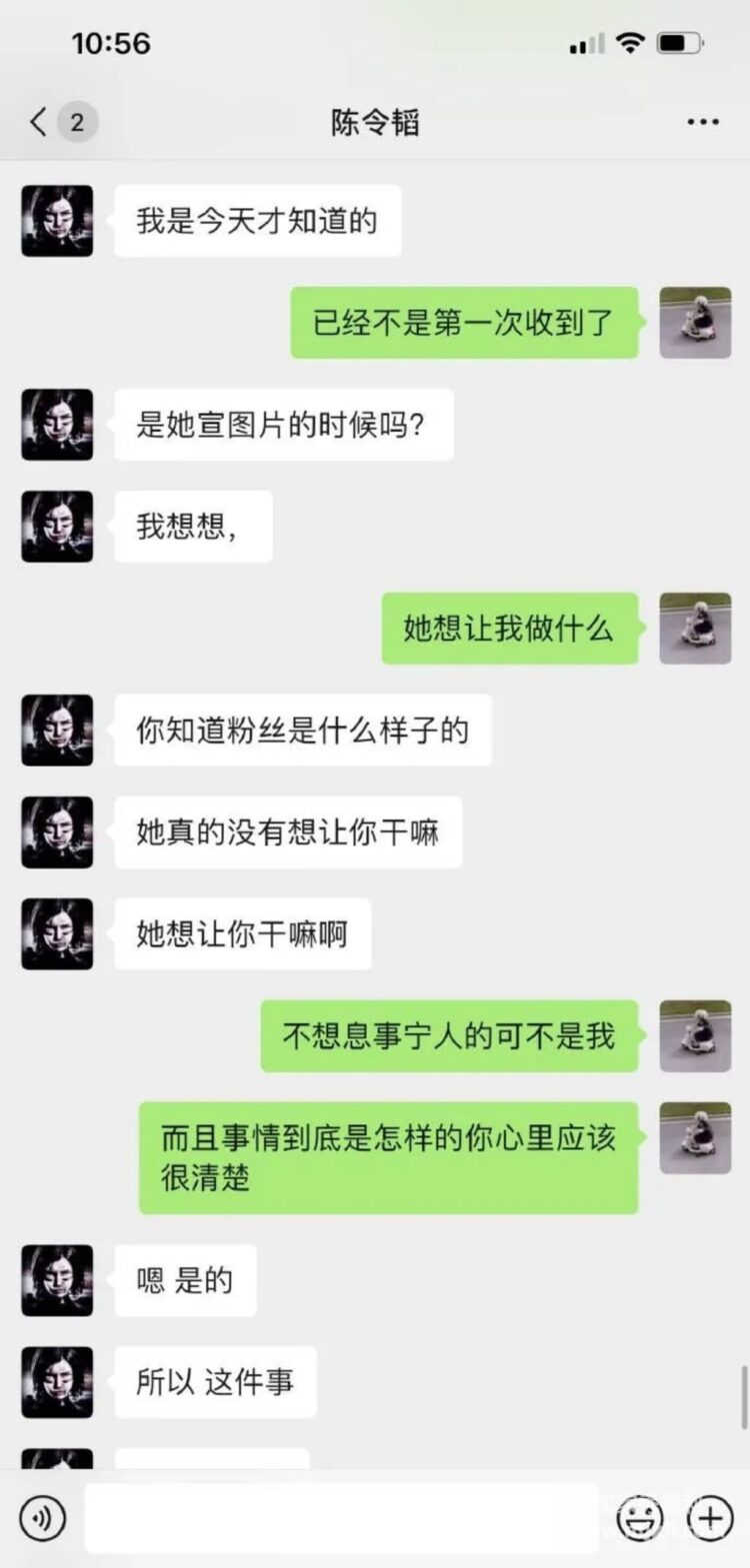Go back to the chat list

40,123
